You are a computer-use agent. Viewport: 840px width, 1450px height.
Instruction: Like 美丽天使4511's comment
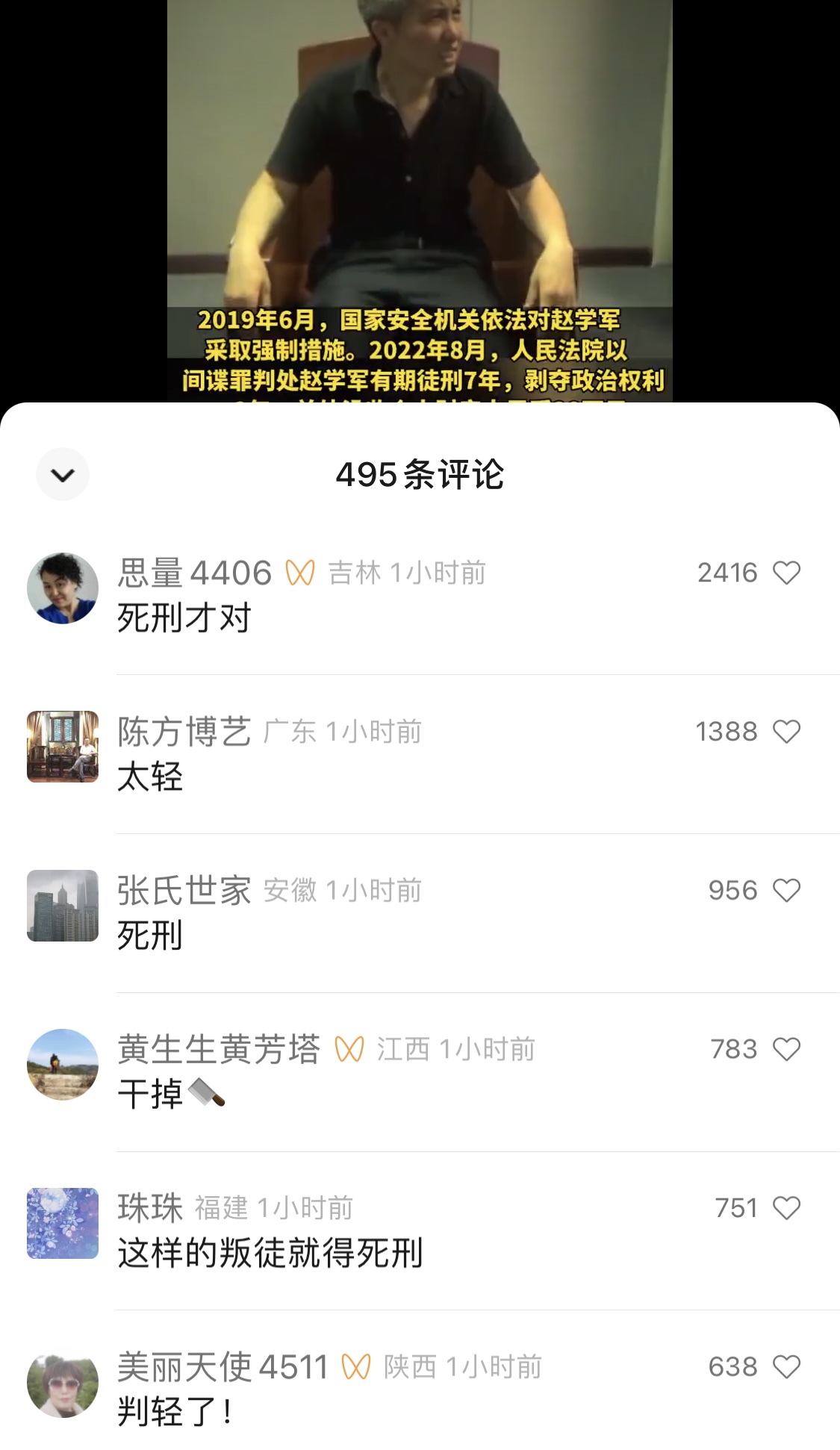tap(786, 1367)
